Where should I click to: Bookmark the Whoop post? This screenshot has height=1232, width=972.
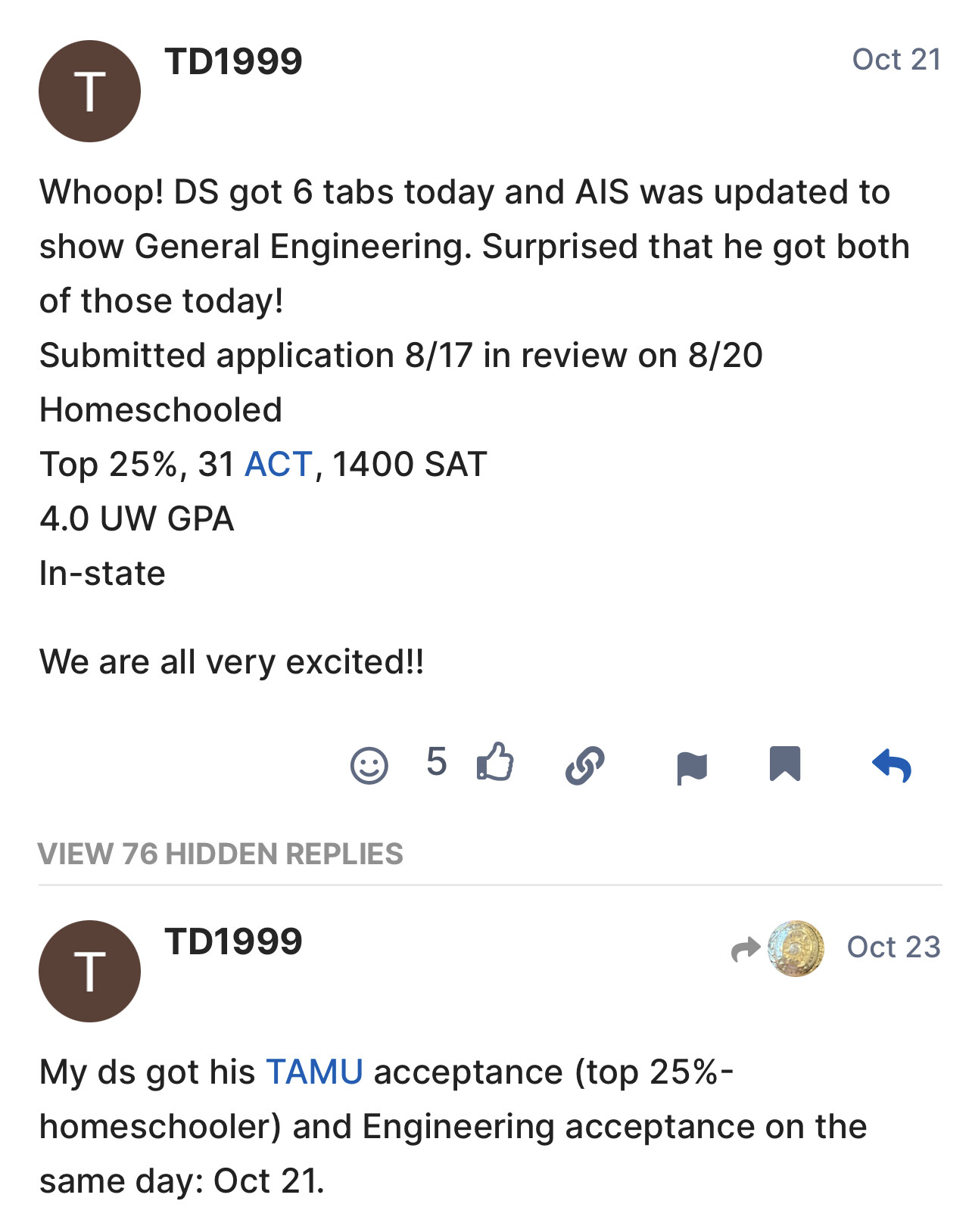click(x=784, y=764)
